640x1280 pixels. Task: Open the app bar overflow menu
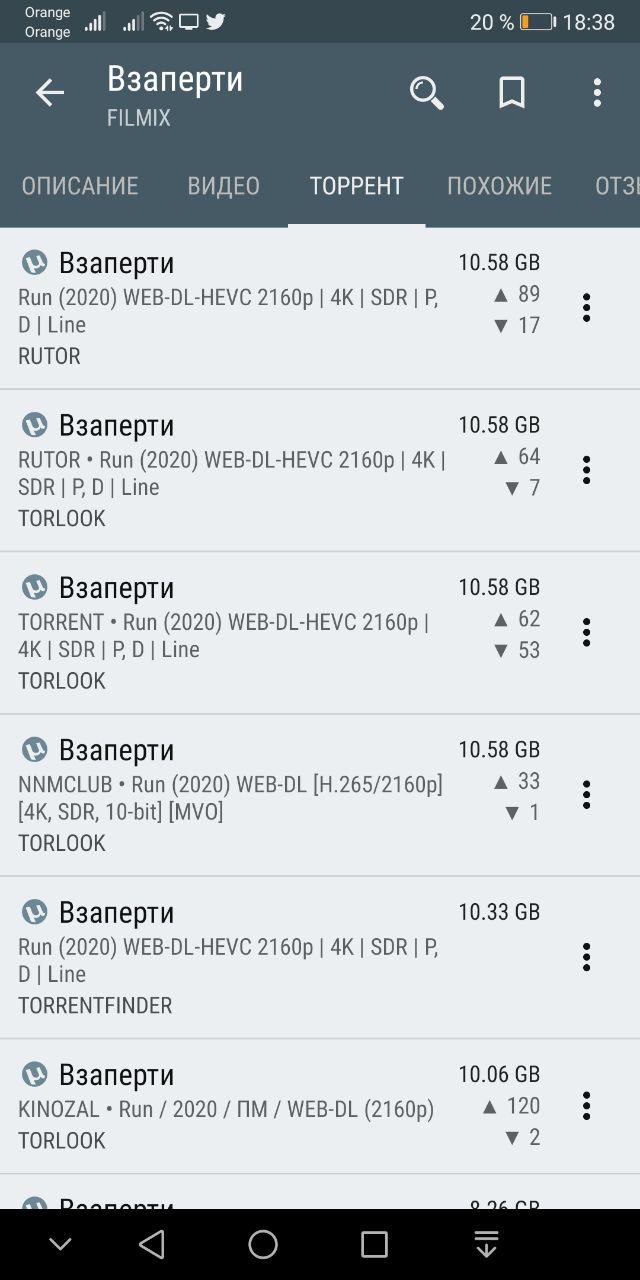coord(597,93)
